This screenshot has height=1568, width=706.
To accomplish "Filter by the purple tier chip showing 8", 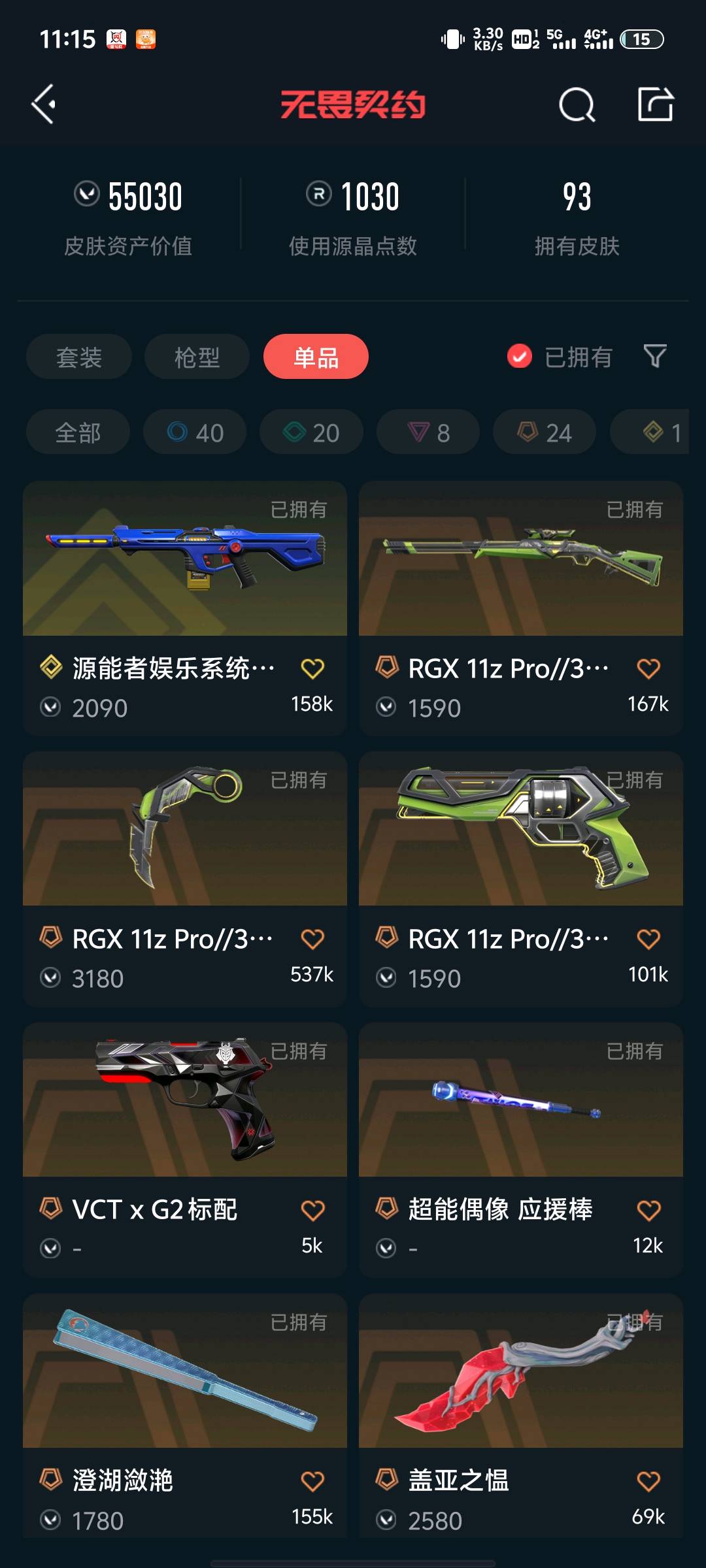I will 428,432.
